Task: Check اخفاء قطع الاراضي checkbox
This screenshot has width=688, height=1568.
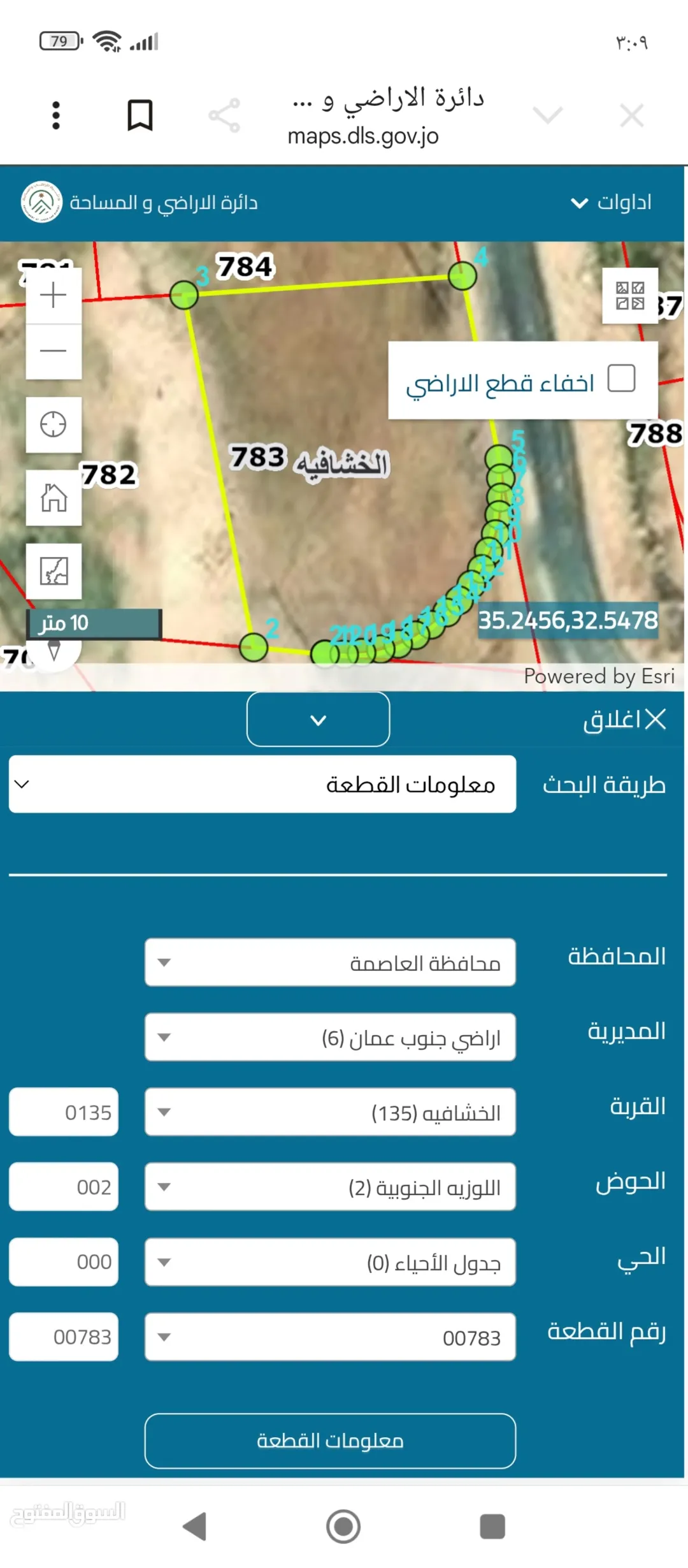Action: click(x=622, y=378)
